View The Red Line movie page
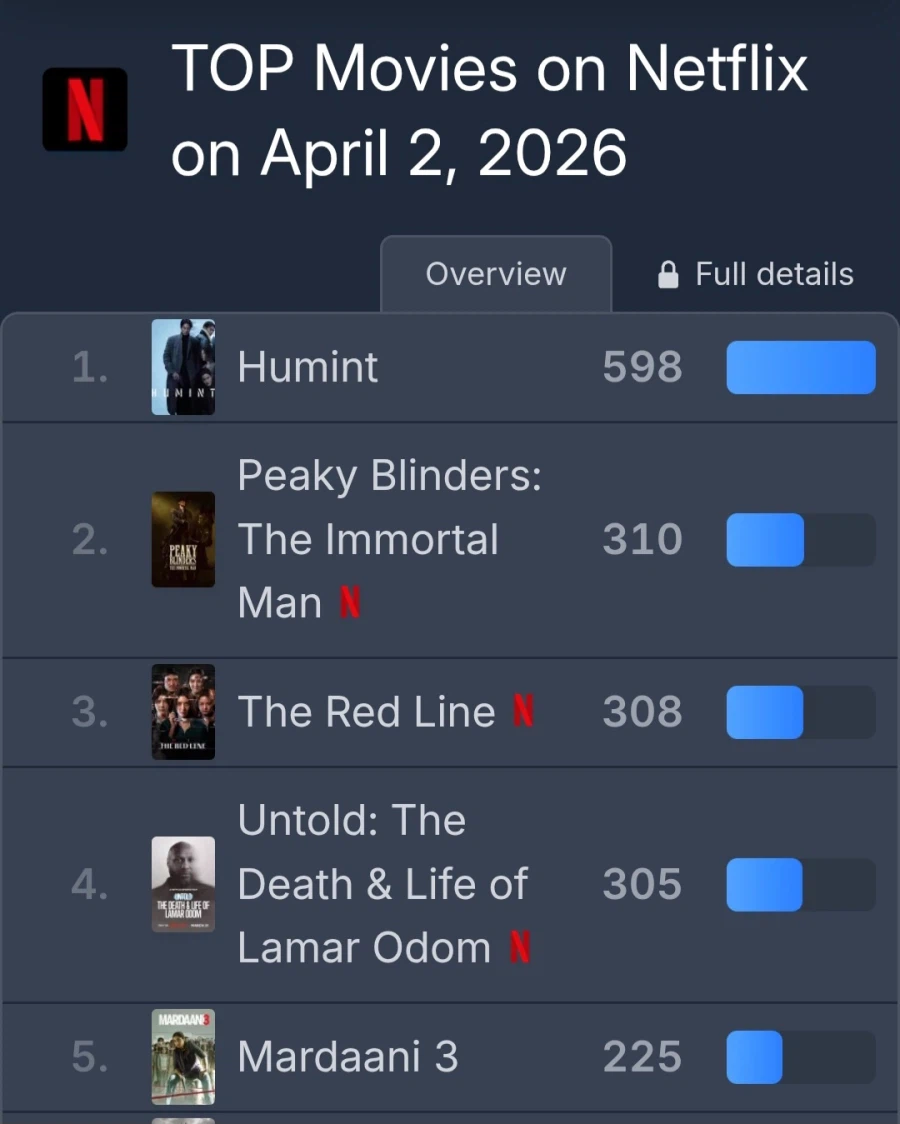 pos(366,713)
